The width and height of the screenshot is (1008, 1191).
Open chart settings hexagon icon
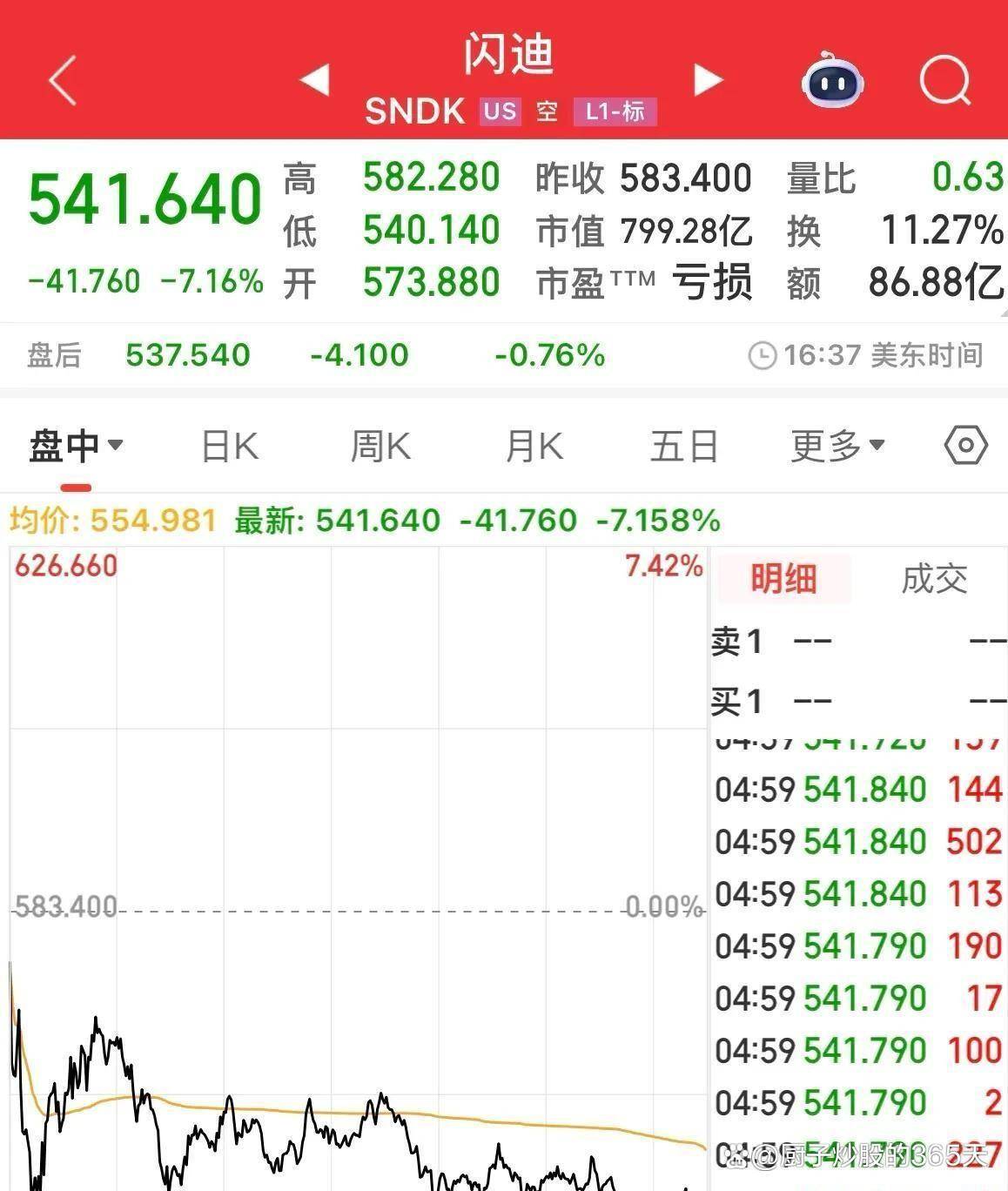click(965, 447)
